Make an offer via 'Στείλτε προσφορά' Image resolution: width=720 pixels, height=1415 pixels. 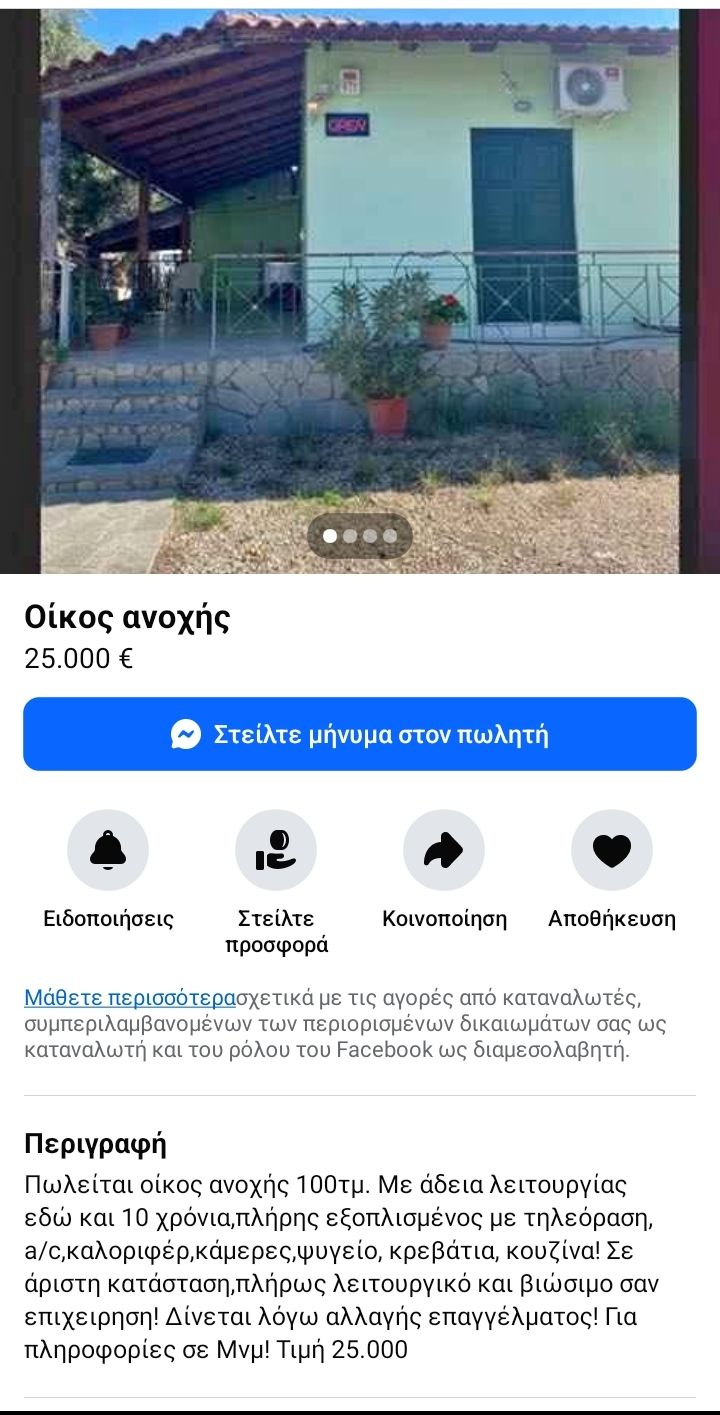pyautogui.click(x=276, y=851)
